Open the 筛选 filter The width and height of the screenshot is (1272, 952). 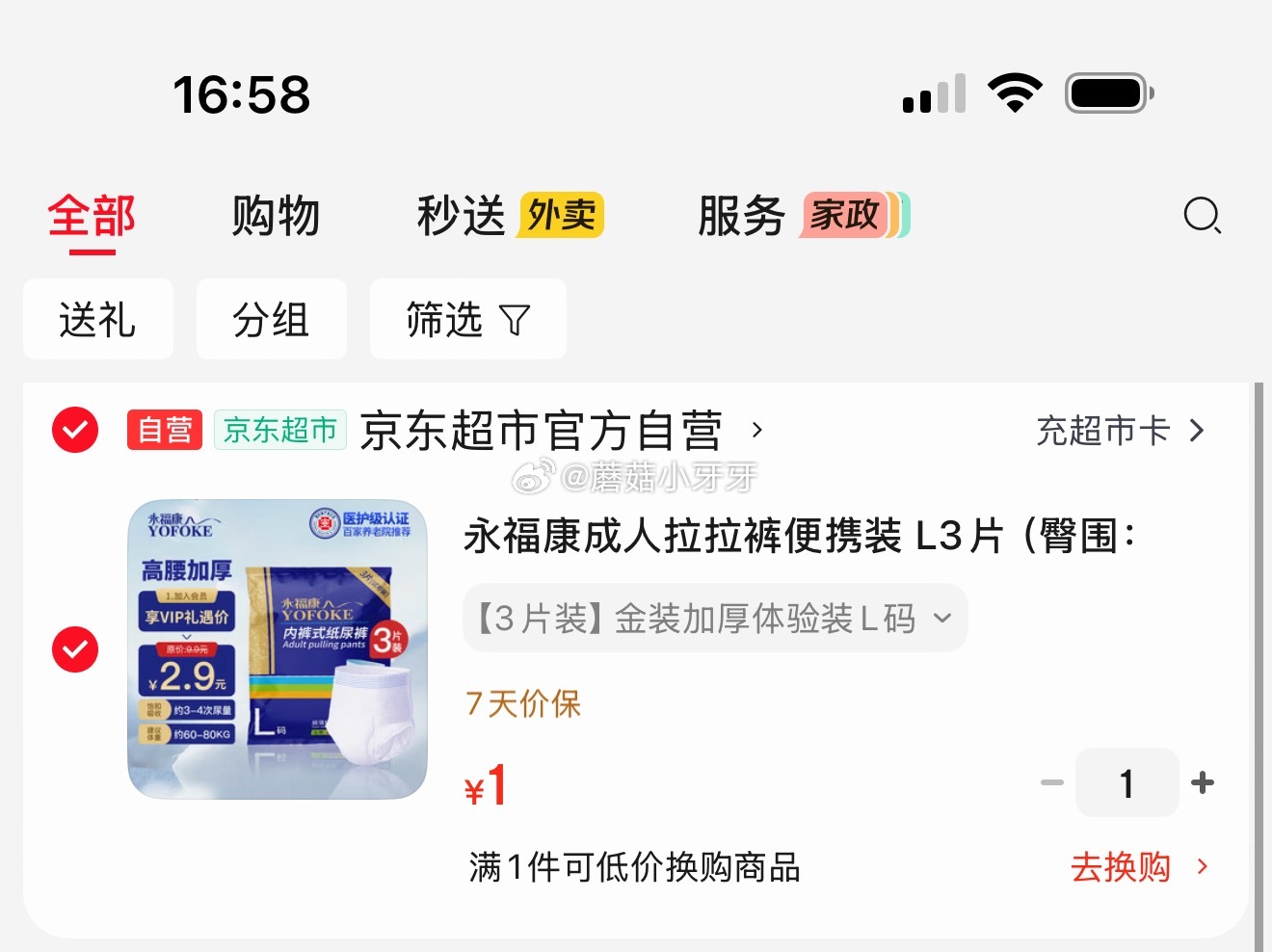467,320
